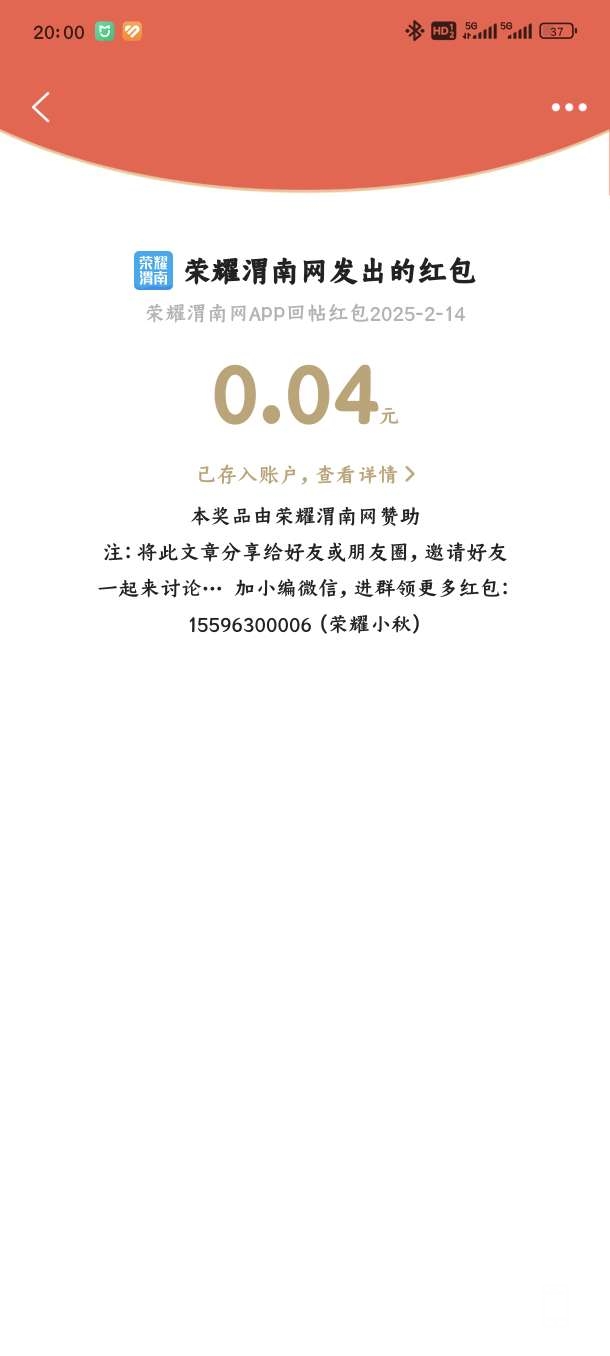Open 已存入账户，查看详情 link
The image size is (610, 1356).
306,474
